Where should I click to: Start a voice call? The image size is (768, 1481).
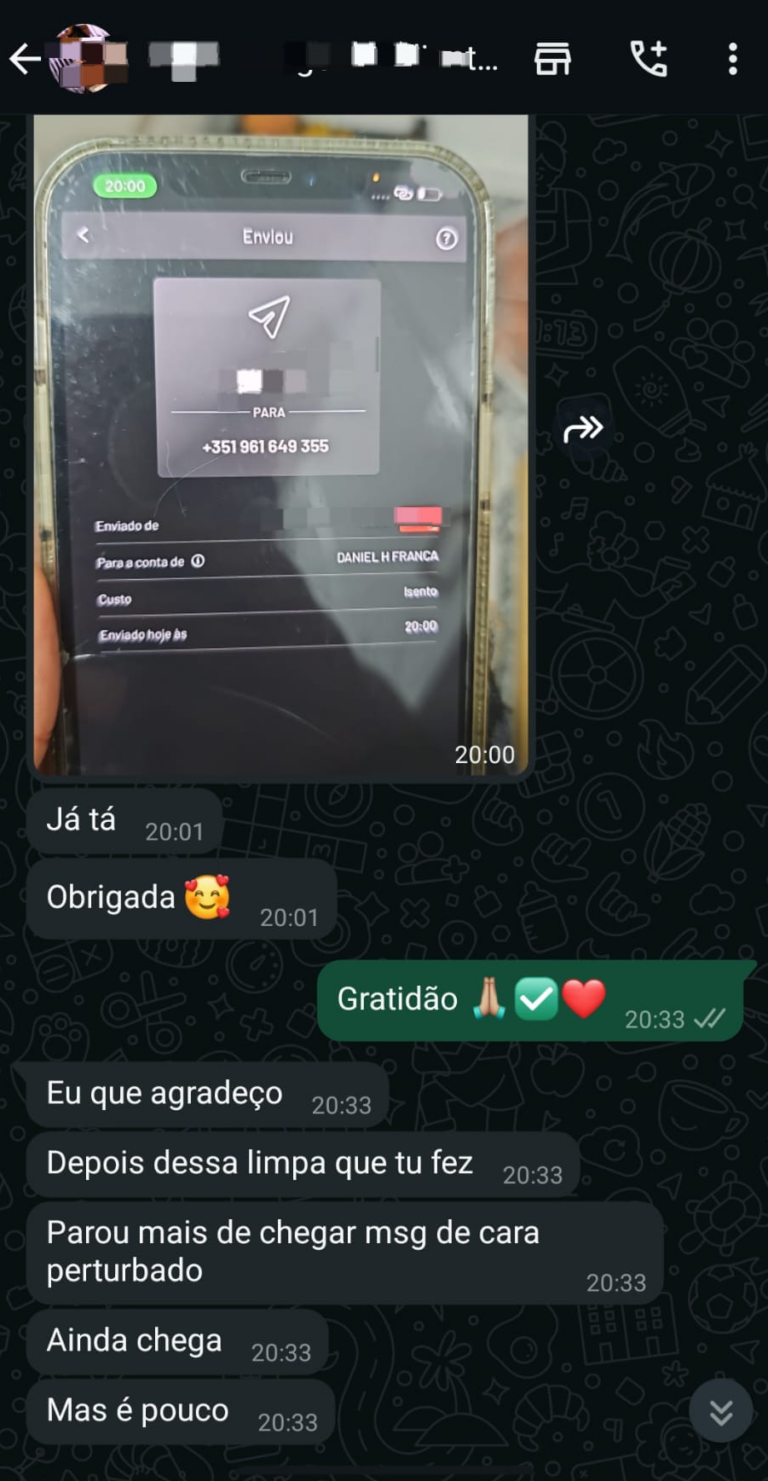(647, 59)
